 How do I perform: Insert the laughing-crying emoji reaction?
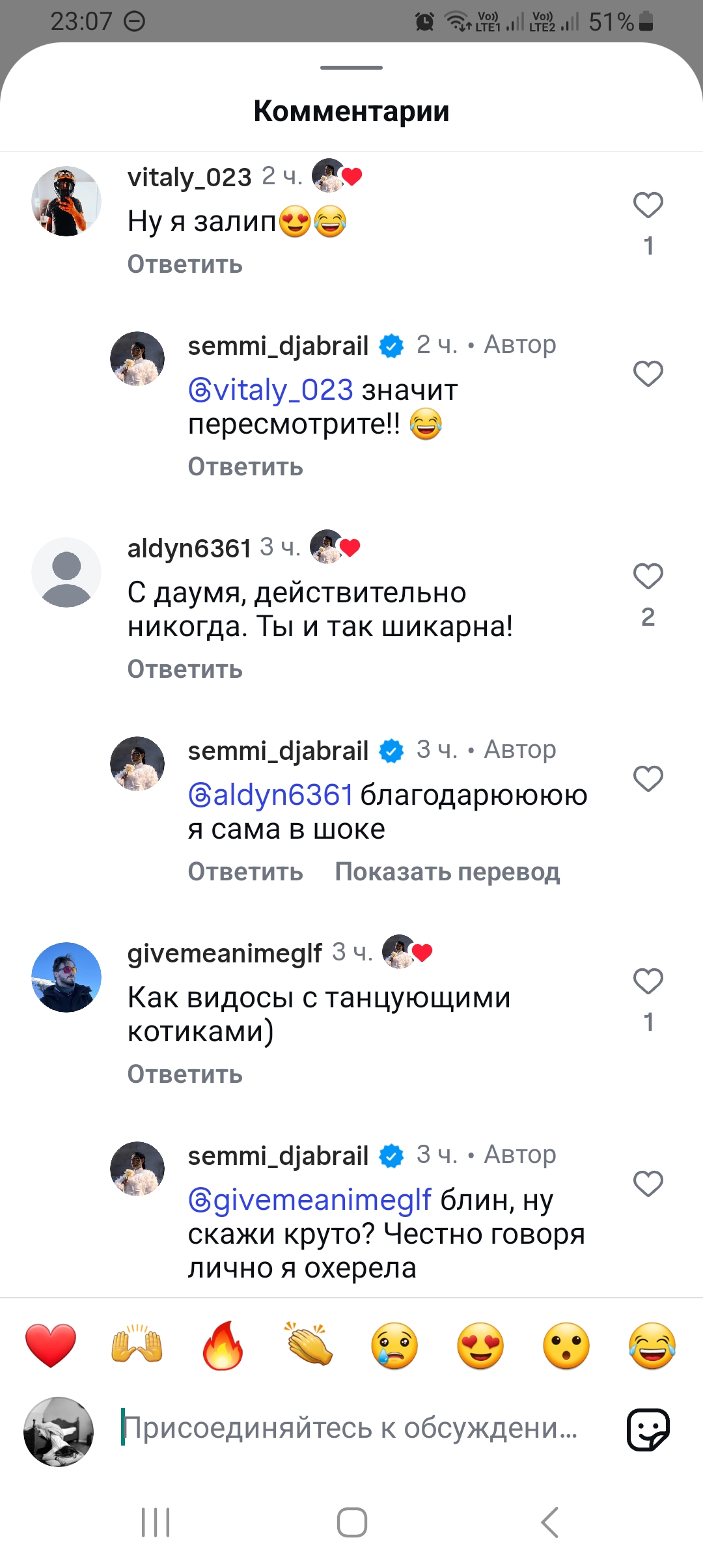[652, 1345]
